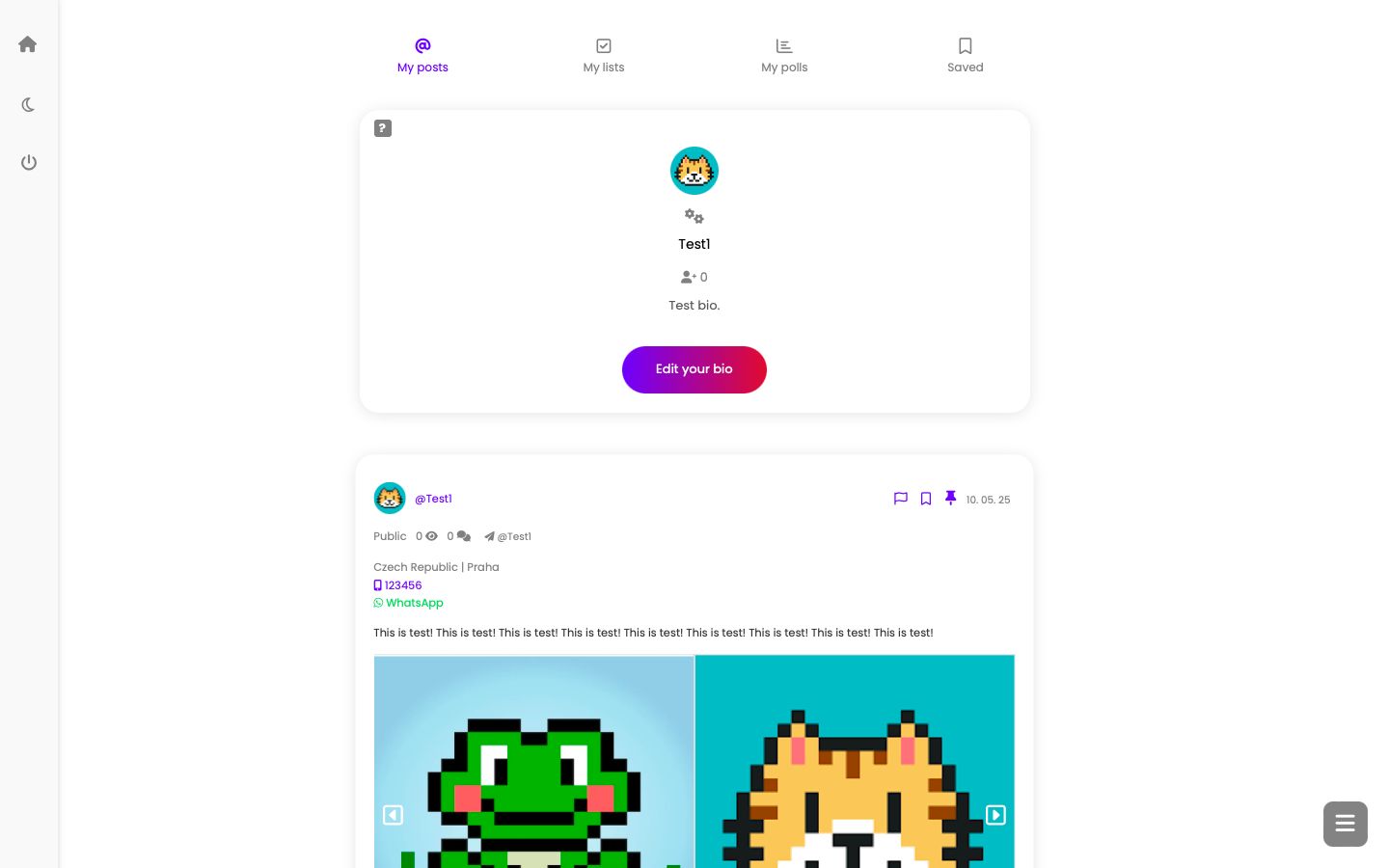This screenshot has width=1389, height=868.
Task: Go to the home page icon
Action: (x=28, y=44)
